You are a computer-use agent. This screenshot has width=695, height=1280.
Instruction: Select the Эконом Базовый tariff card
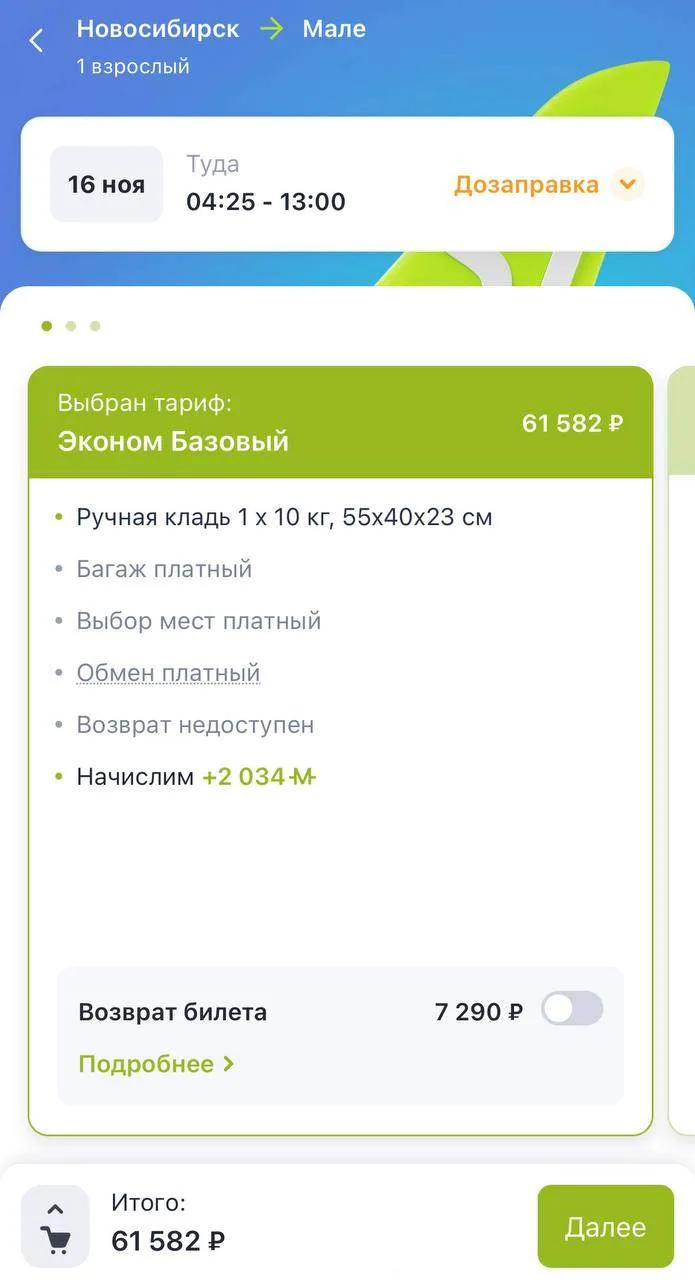(x=340, y=750)
